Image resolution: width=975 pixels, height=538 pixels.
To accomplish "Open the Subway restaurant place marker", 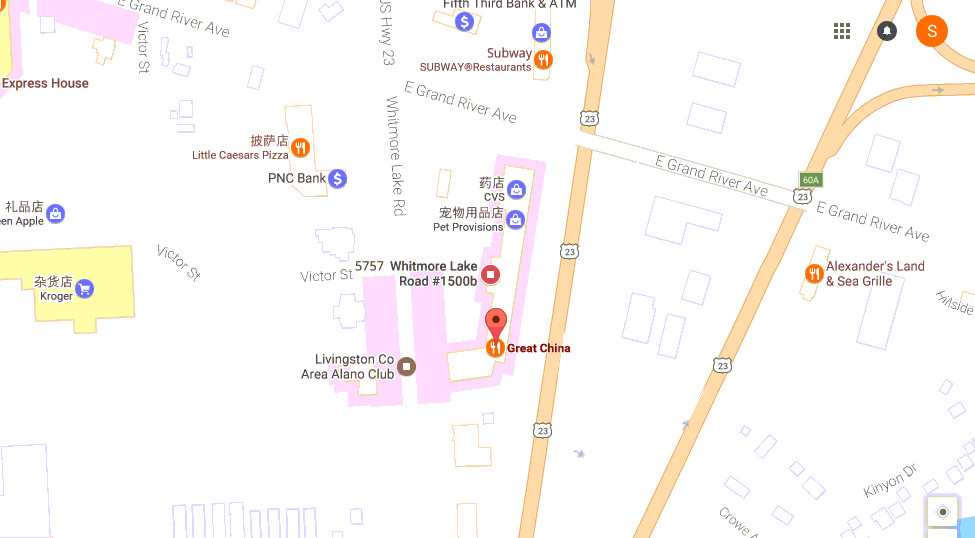I will (x=543, y=60).
